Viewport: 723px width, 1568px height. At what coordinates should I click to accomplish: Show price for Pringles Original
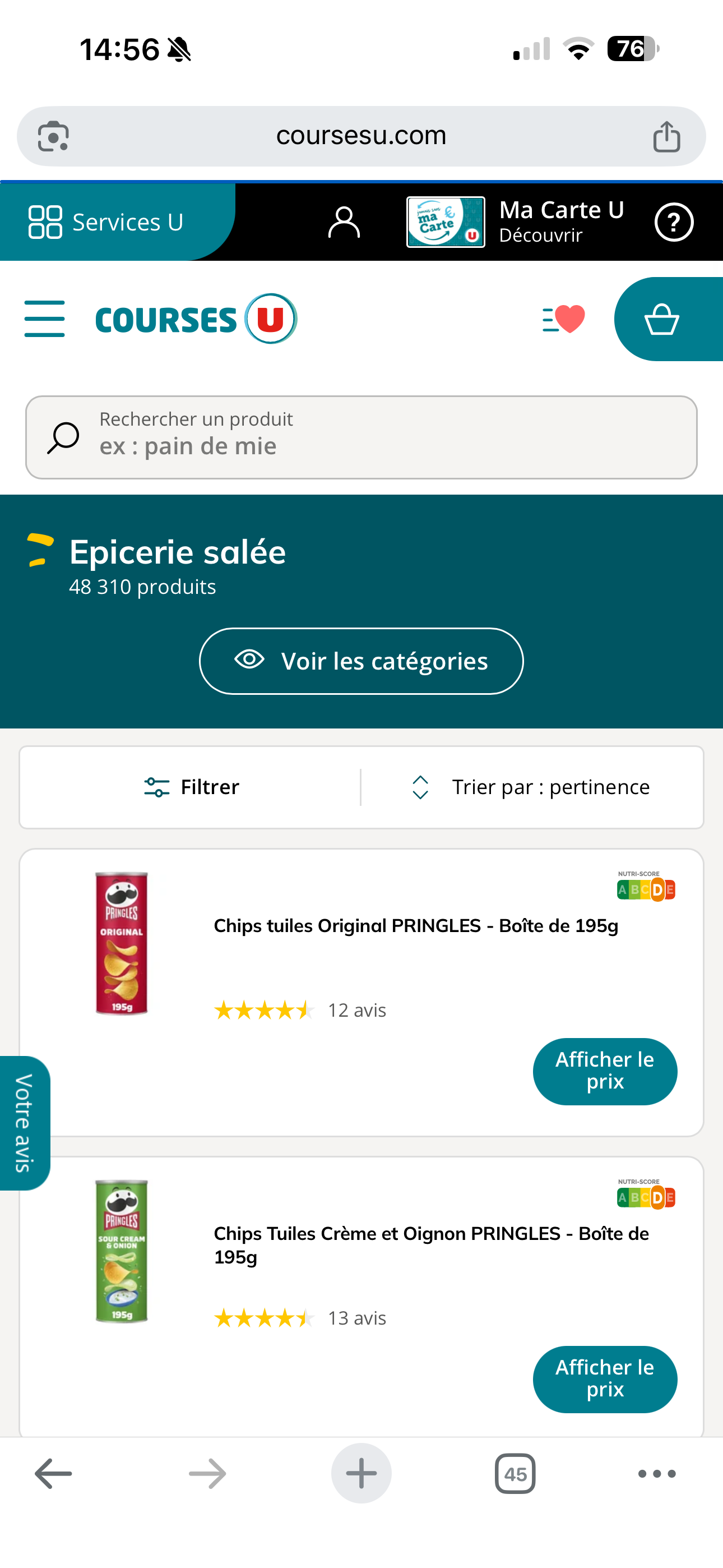click(x=605, y=1071)
